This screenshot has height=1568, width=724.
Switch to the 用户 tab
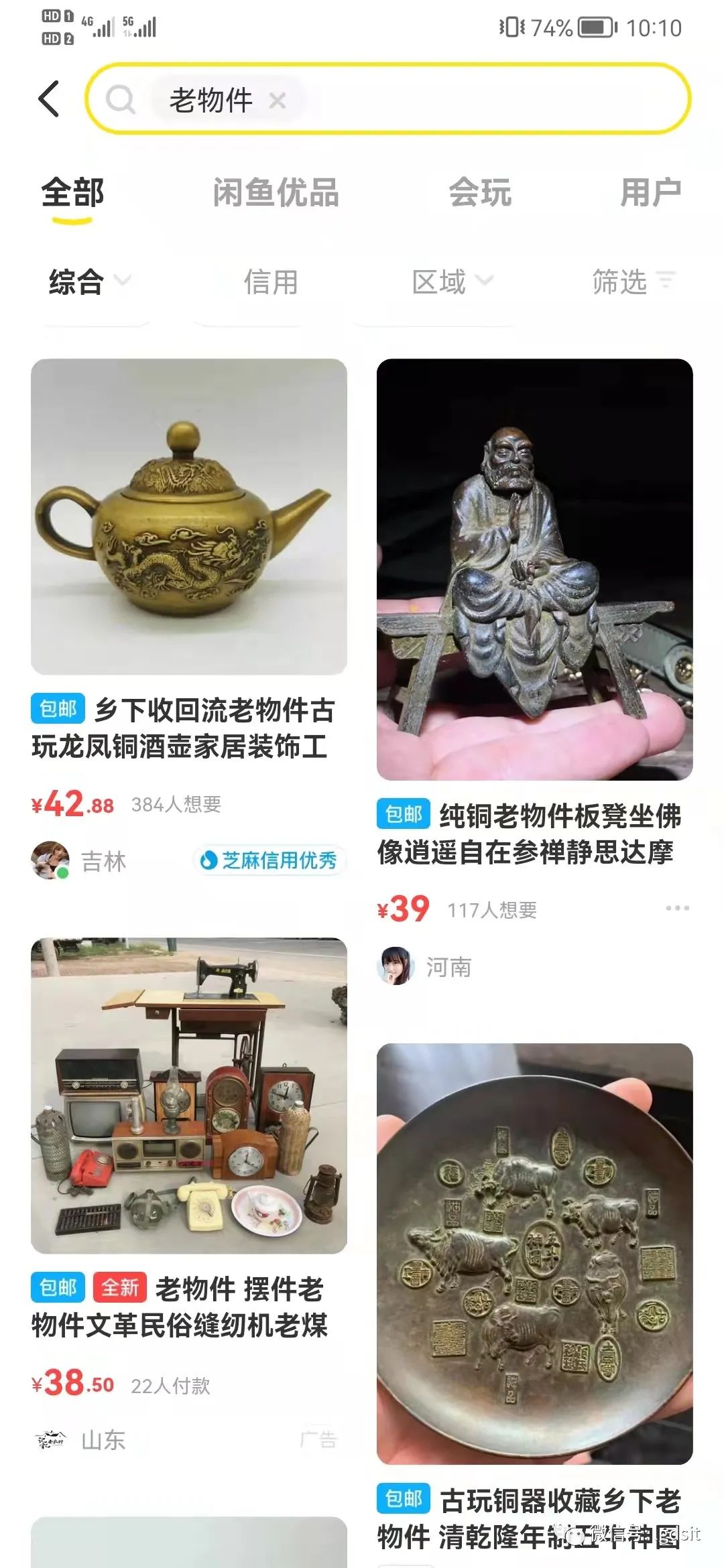(x=650, y=193)
